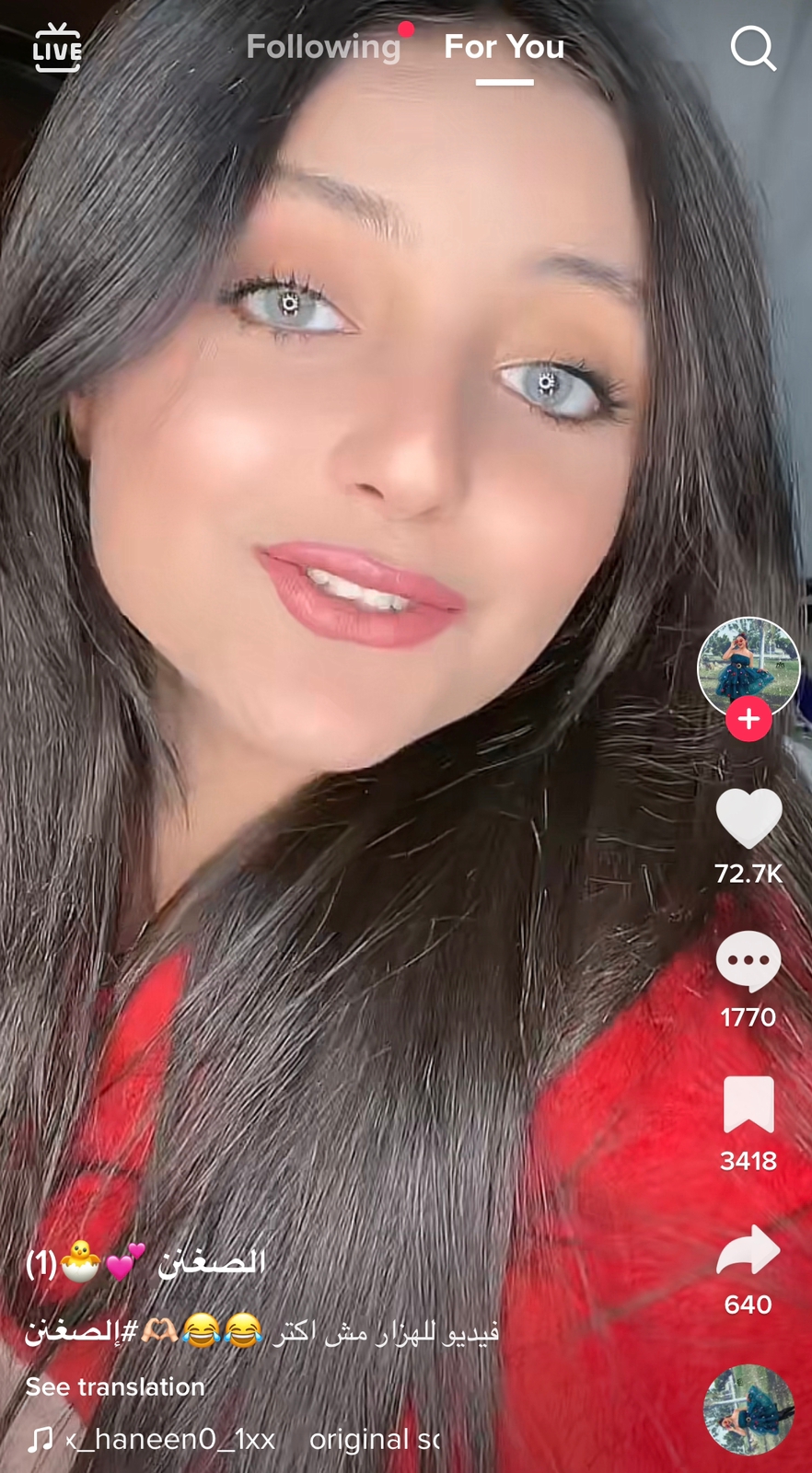Like this video
The image size is (812, 1473).
coord(748,818)
